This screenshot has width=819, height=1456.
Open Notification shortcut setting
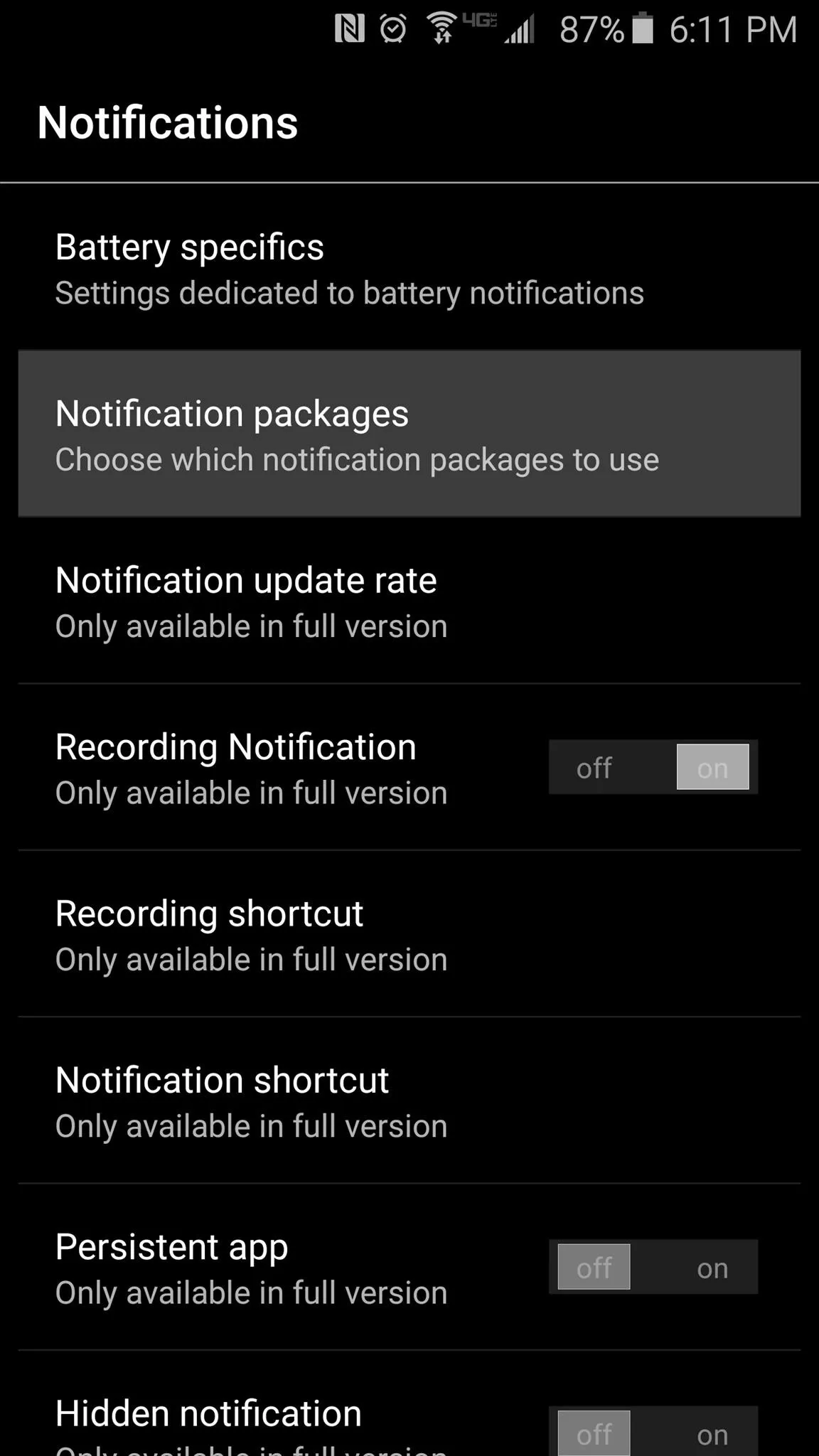[x=409, y=1101]
